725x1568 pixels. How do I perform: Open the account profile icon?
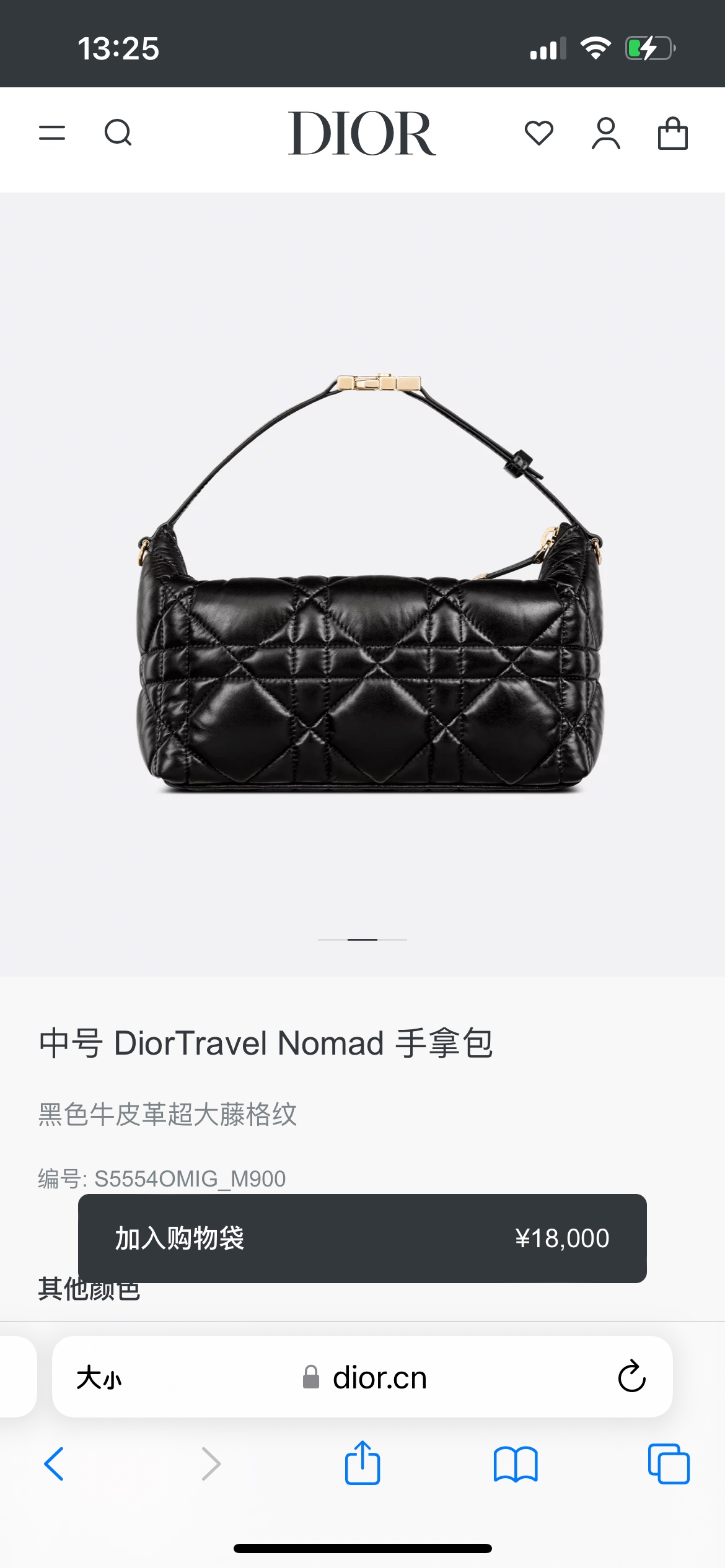(605, 133)
